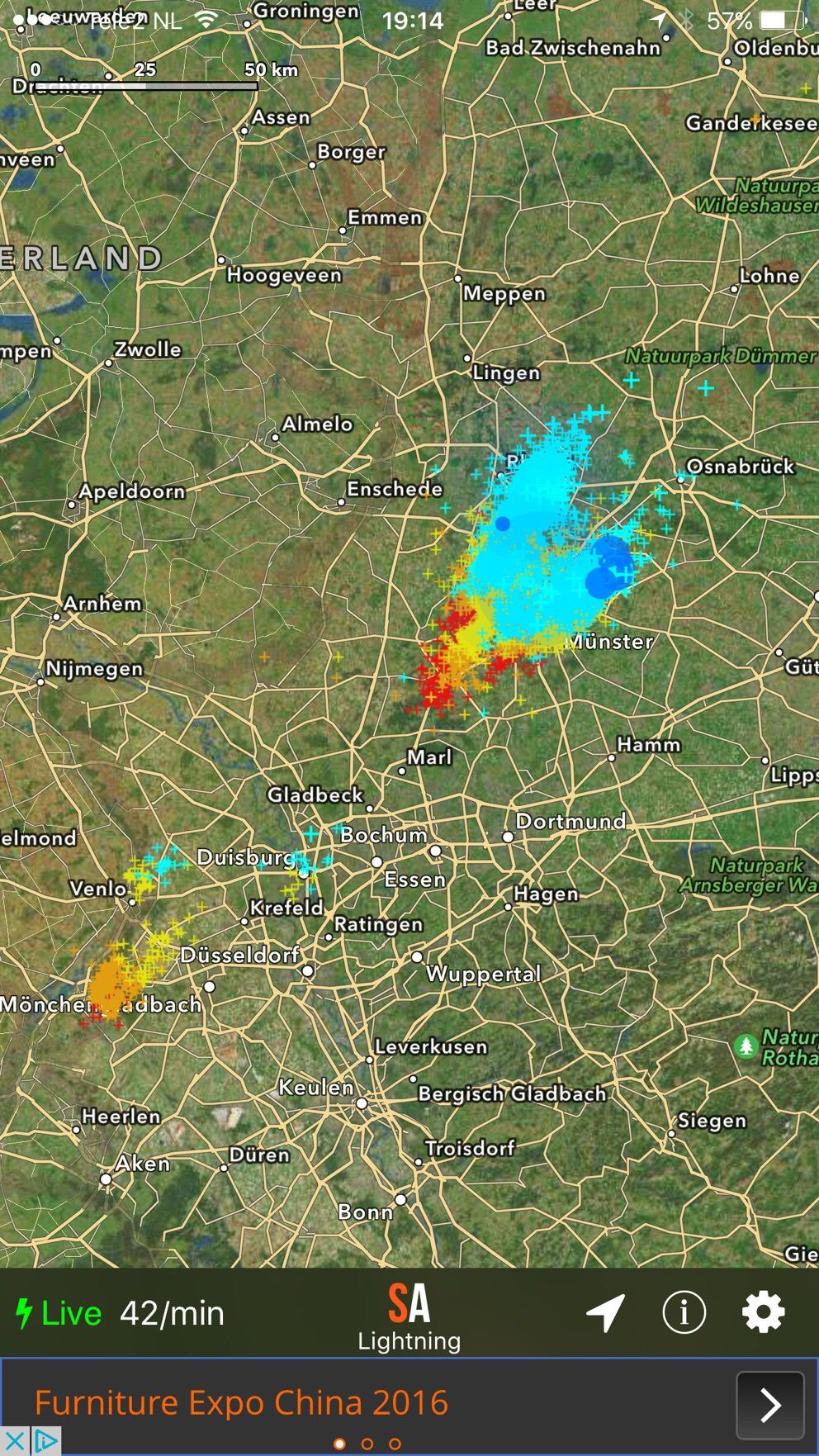Close the ad with the X icon

click(16, 1441)
